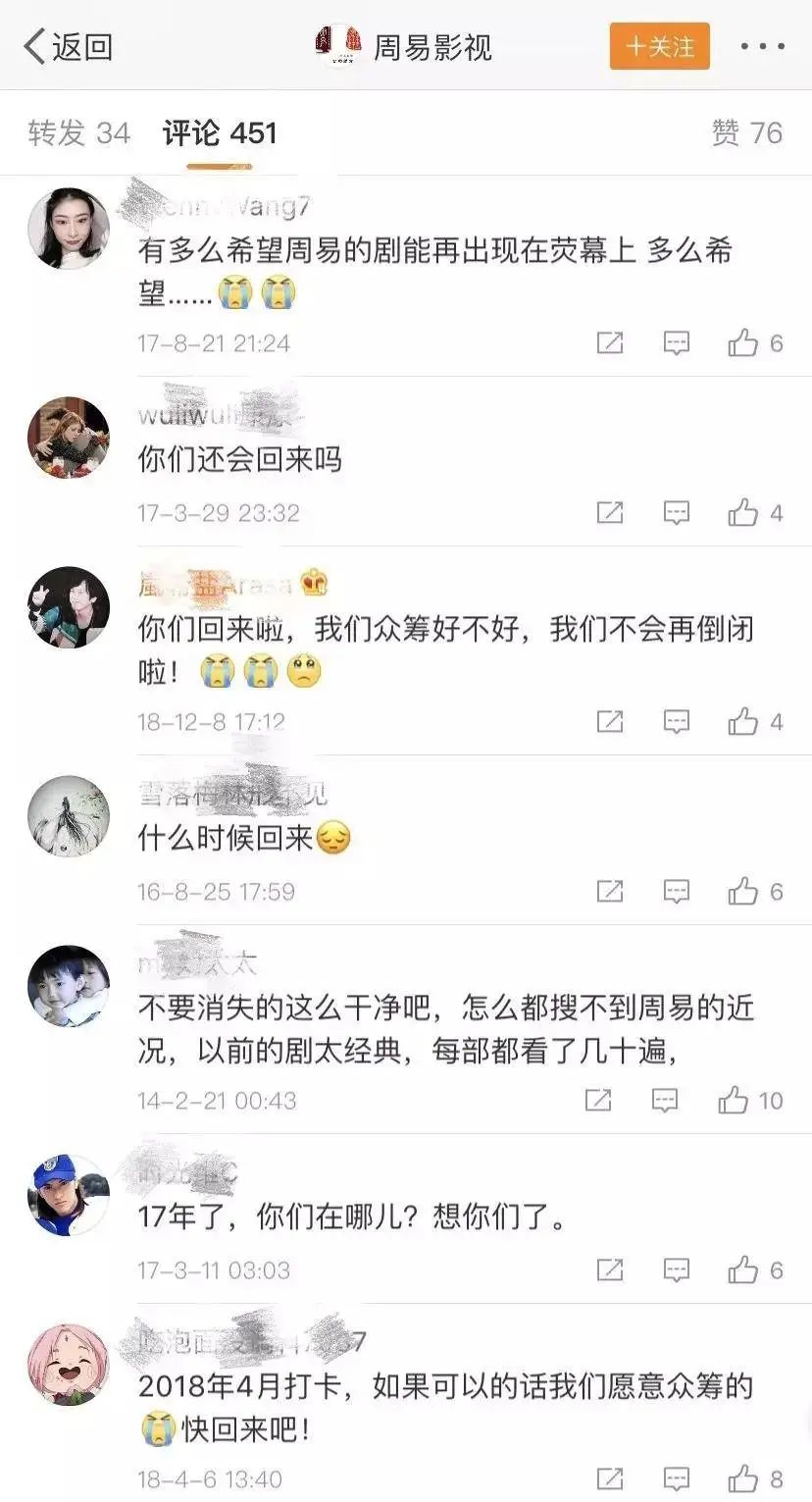Like the comment 什么时候回来
Screen dimensions: 812x1502
pyautogui.click(x=743, y=891)
